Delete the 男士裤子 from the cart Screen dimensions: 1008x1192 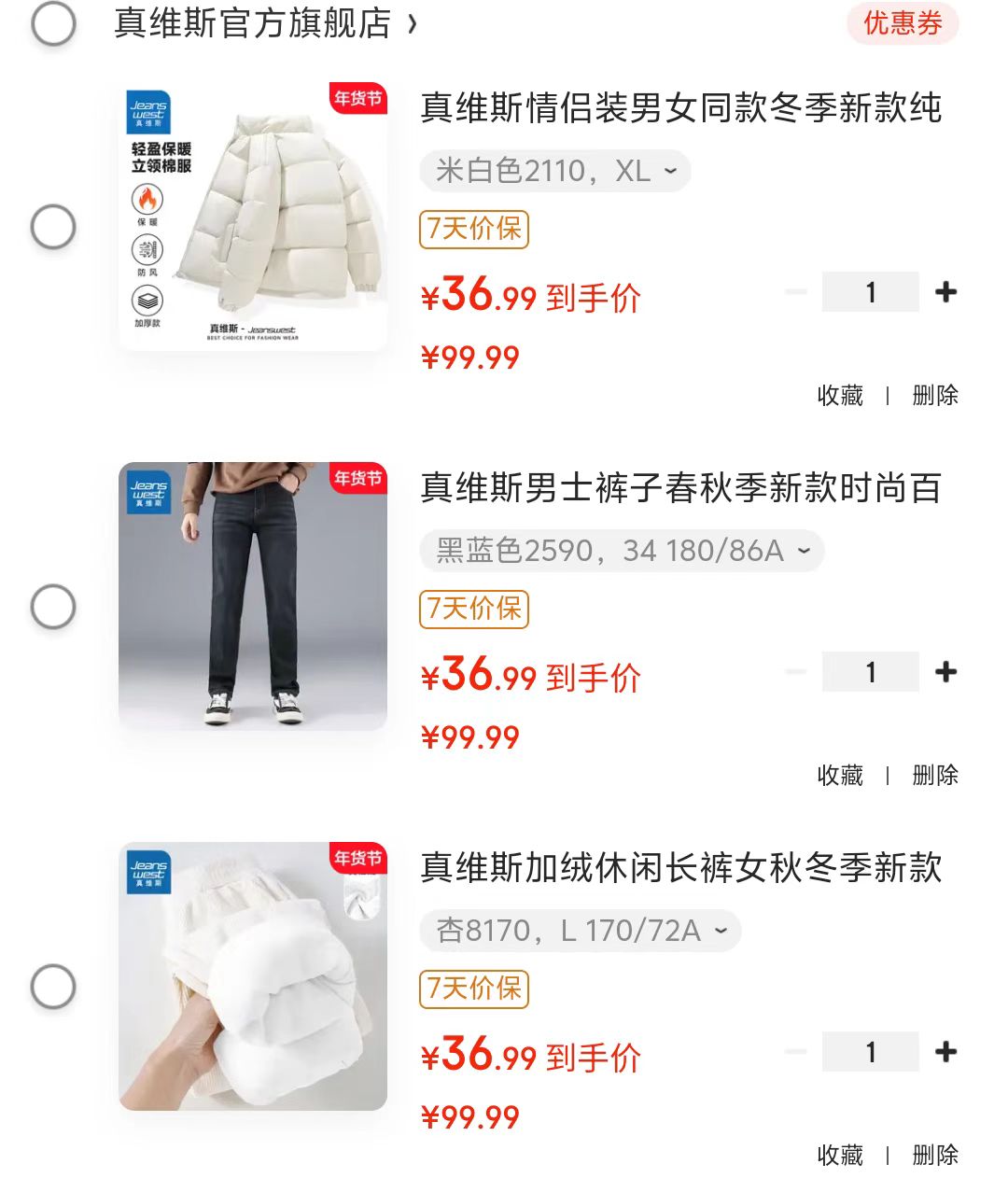pos(935,776)
